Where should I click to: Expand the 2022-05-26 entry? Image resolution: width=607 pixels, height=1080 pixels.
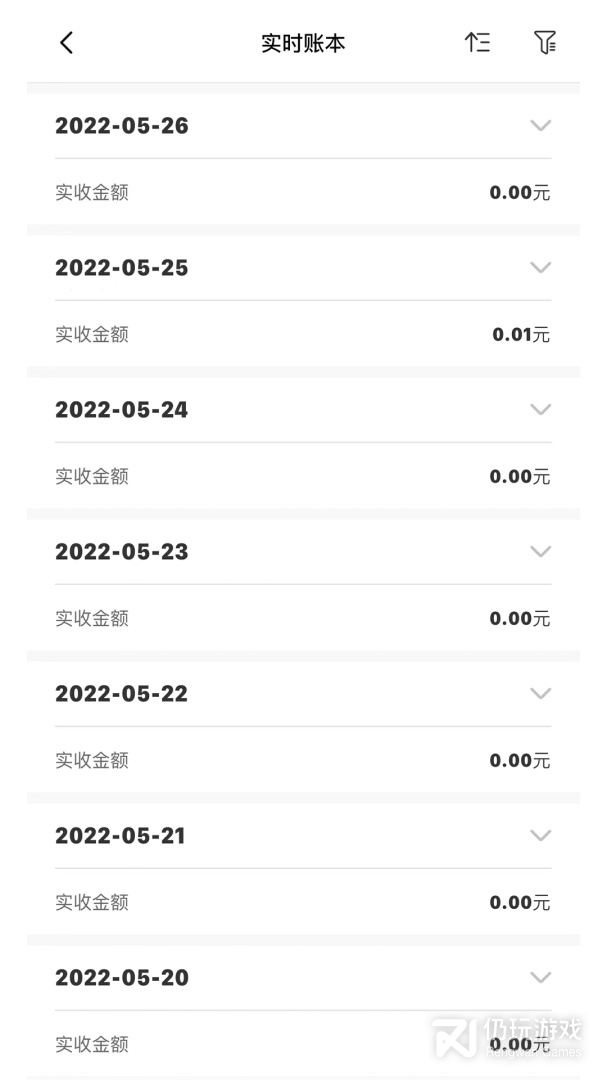[541, 125]
